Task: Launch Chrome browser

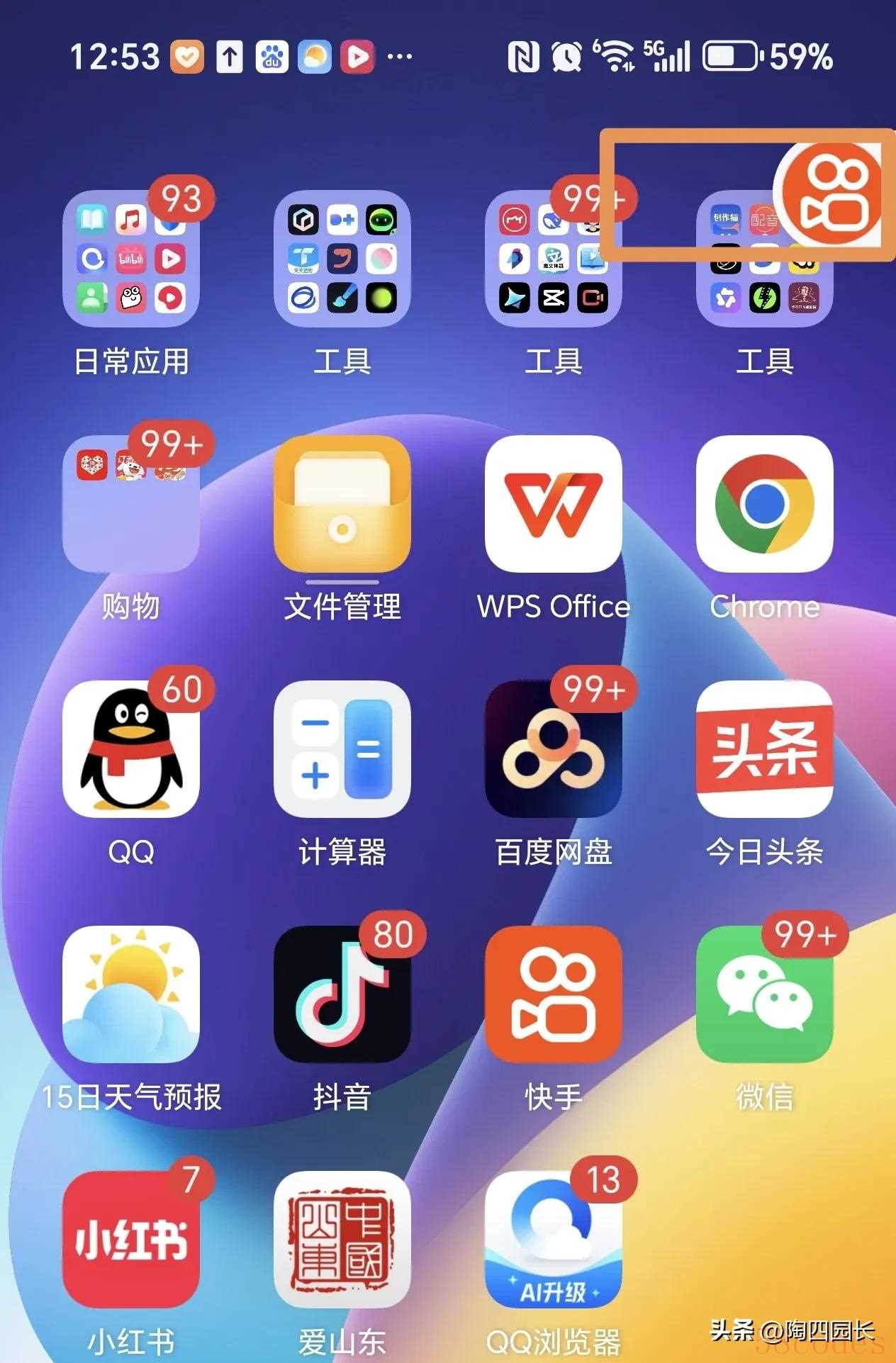Action: (764, 504)
